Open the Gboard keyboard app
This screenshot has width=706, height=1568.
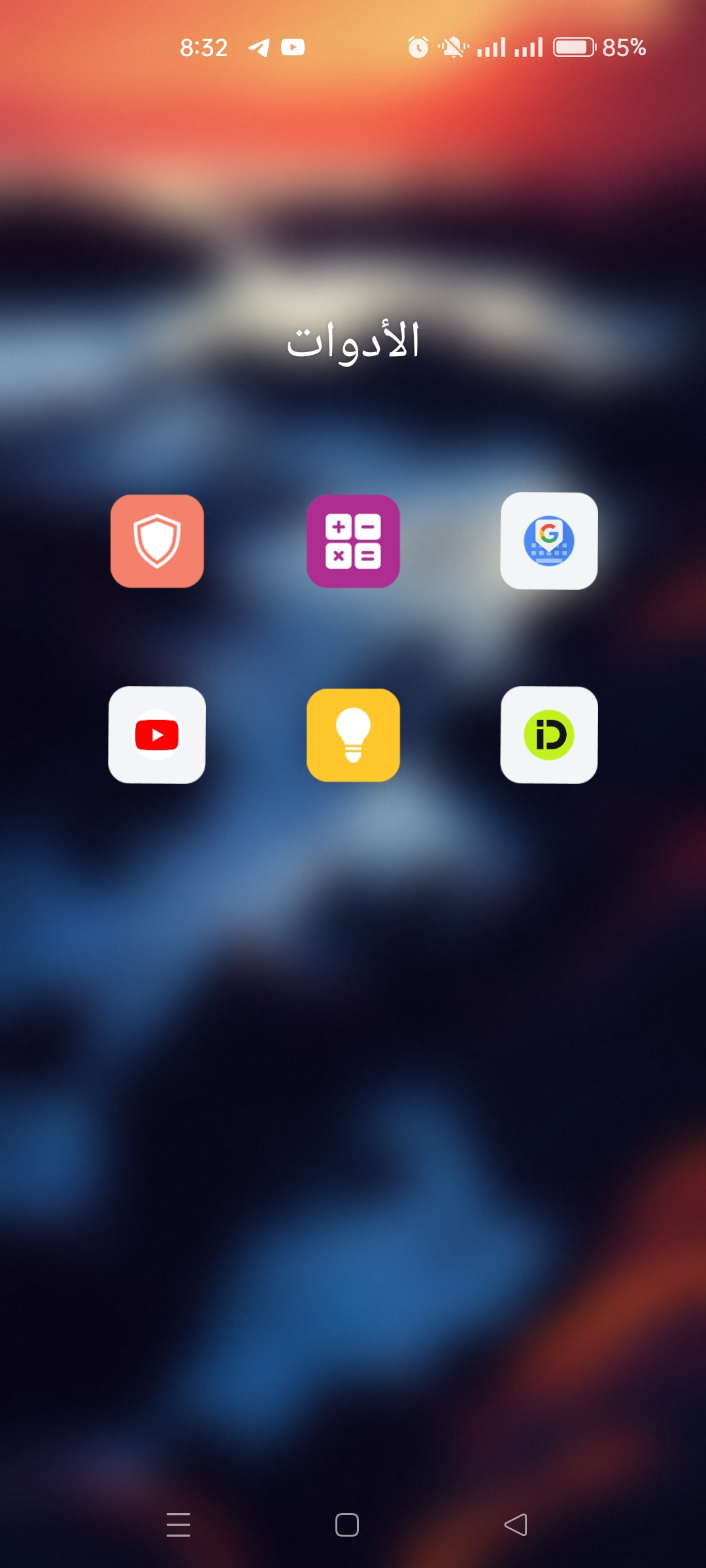[x=549, y=541]
